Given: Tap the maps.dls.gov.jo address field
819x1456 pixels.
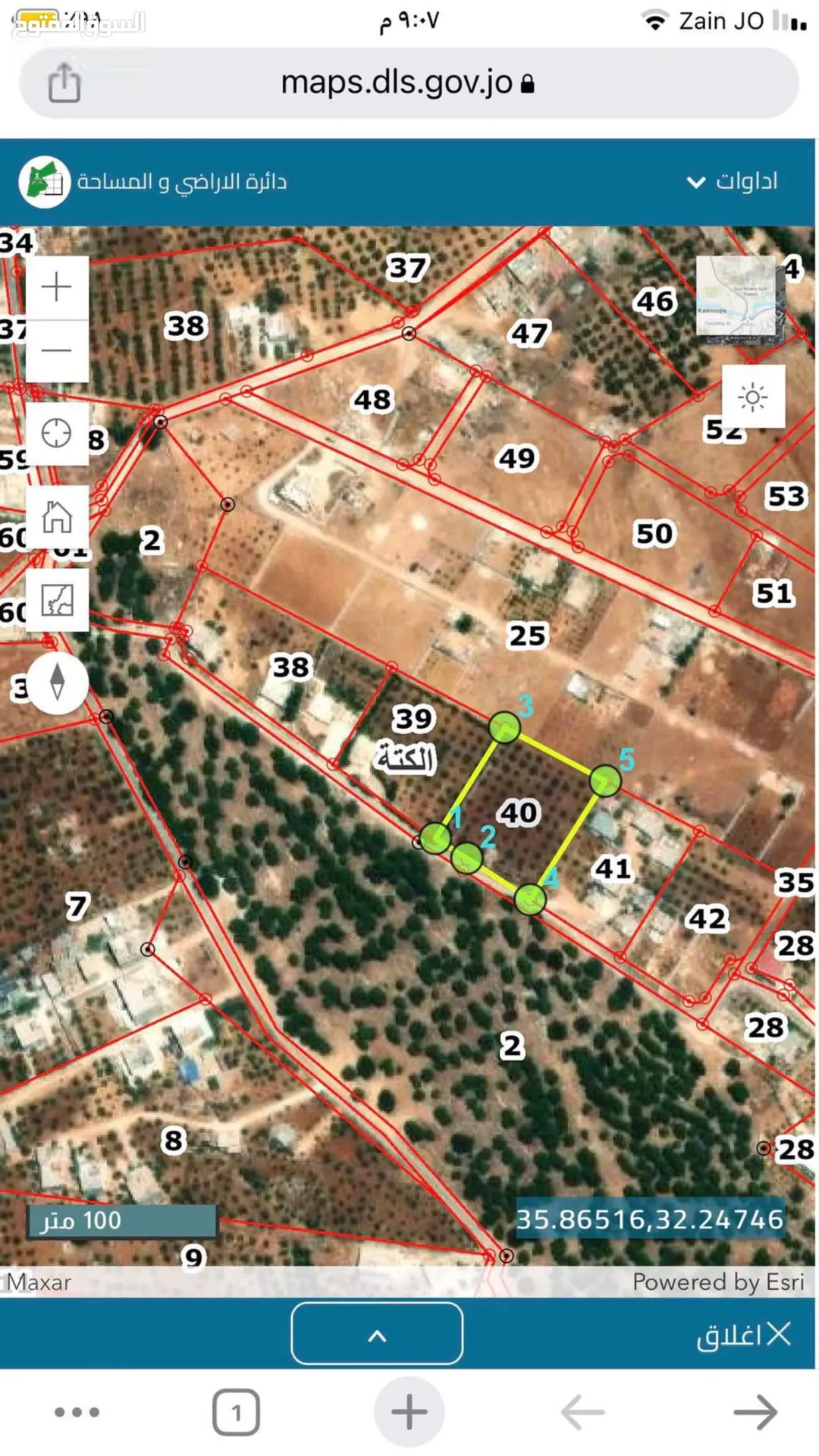Looking at the screenshot, I should pyautogui.click(x=409, y=83).
